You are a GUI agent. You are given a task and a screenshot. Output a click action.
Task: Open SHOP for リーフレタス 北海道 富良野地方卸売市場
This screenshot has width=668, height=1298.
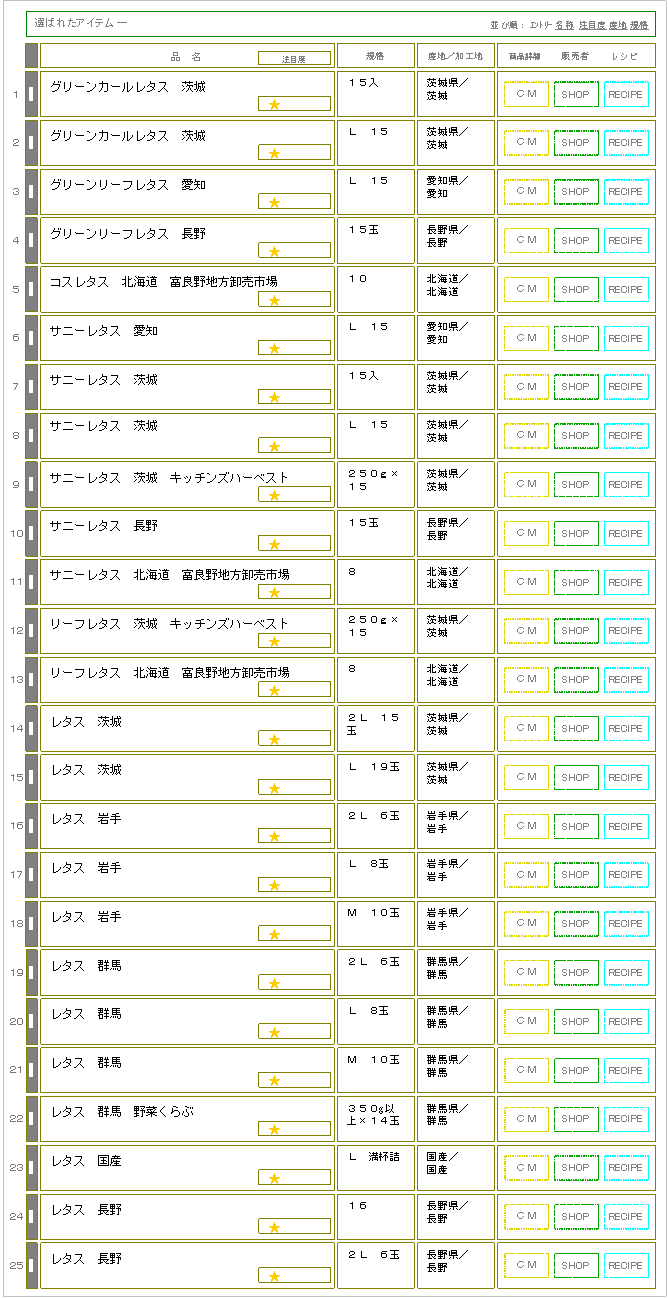[576, 679]
